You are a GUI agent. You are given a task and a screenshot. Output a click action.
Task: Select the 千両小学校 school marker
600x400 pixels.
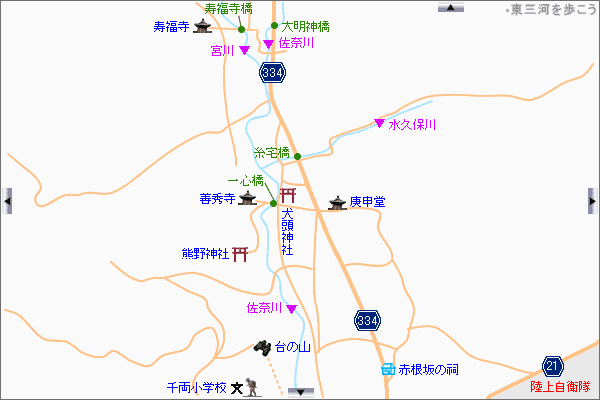[x=238, y=387]
